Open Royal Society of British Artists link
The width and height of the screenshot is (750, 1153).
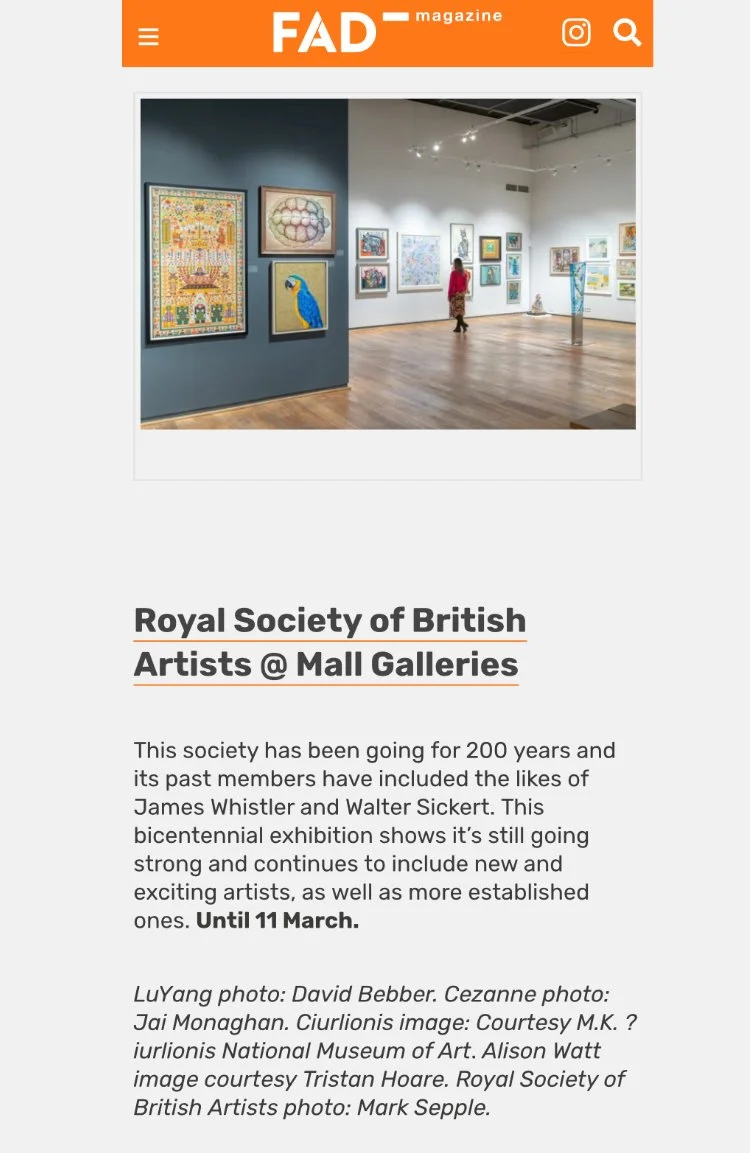pyautogui.click(x=329, y=642)
